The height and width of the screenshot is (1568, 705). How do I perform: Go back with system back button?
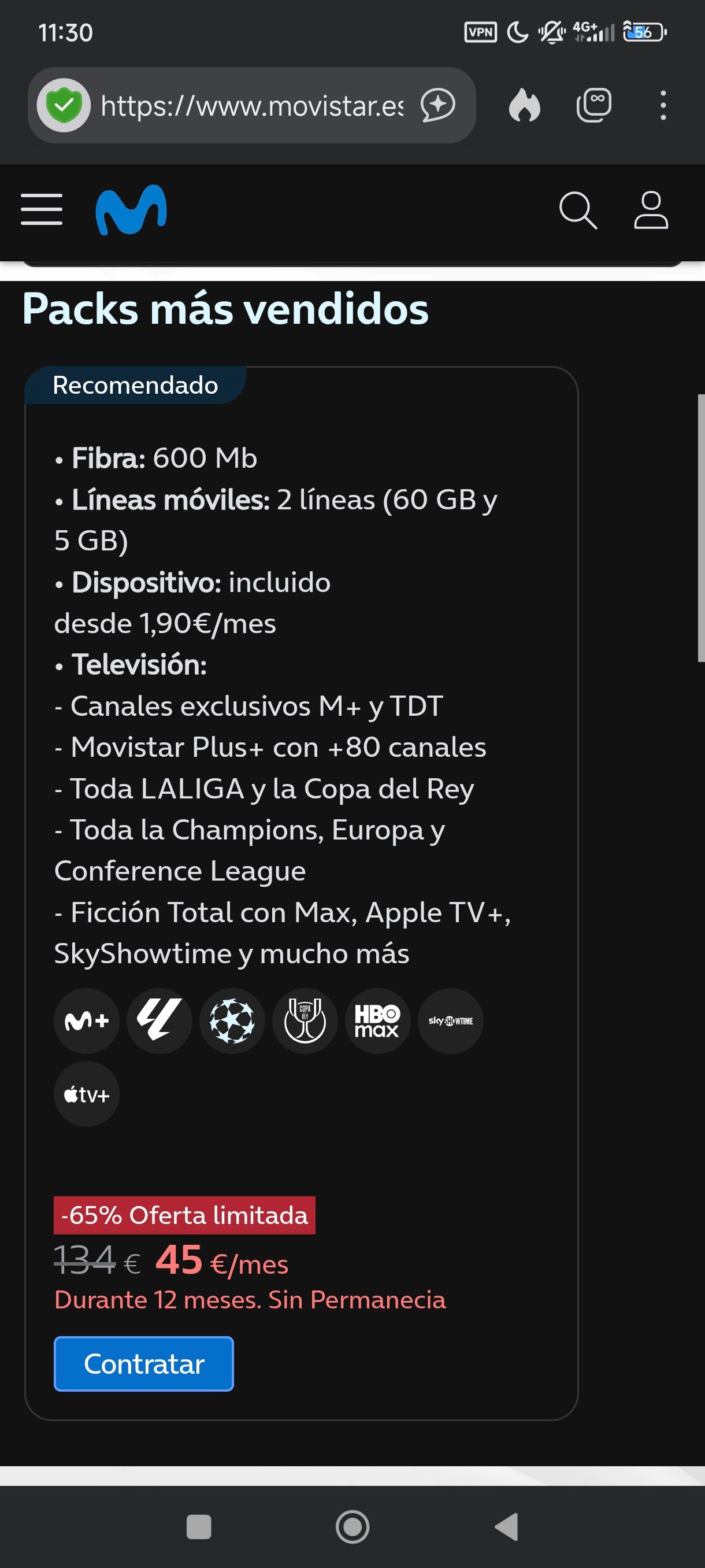506,1526
